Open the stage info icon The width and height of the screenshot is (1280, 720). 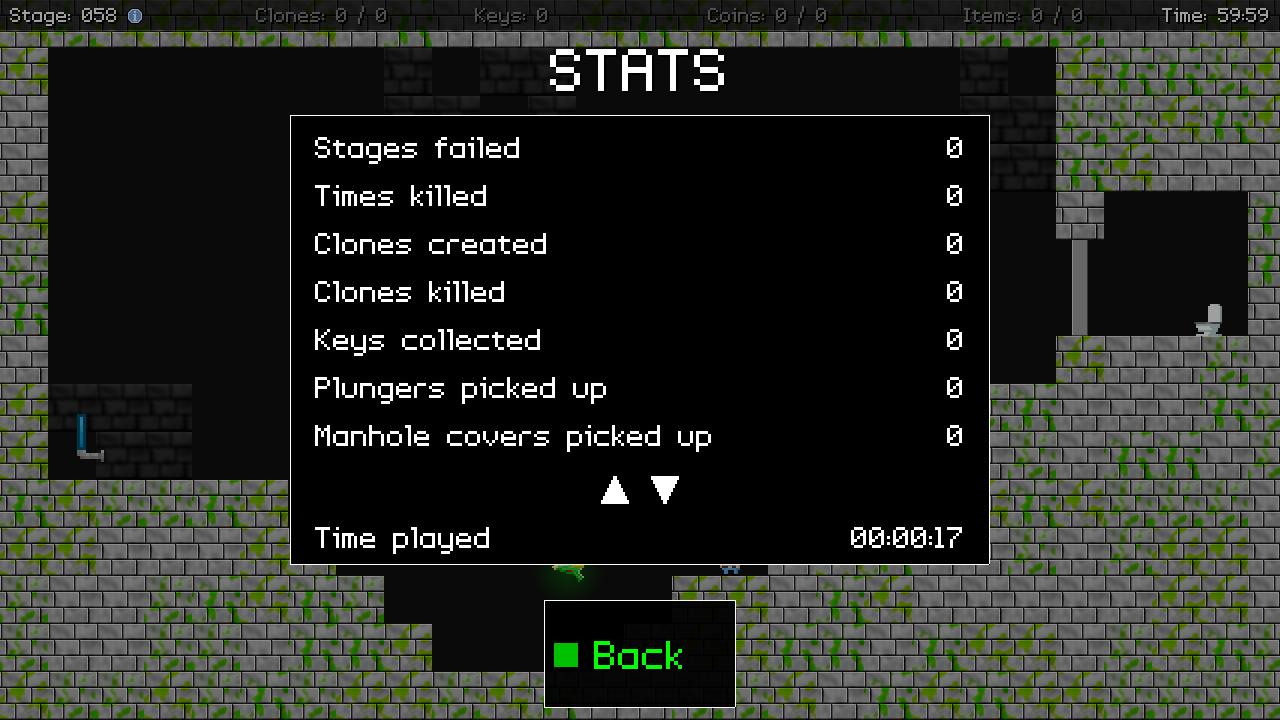click(x=135, y=16)
